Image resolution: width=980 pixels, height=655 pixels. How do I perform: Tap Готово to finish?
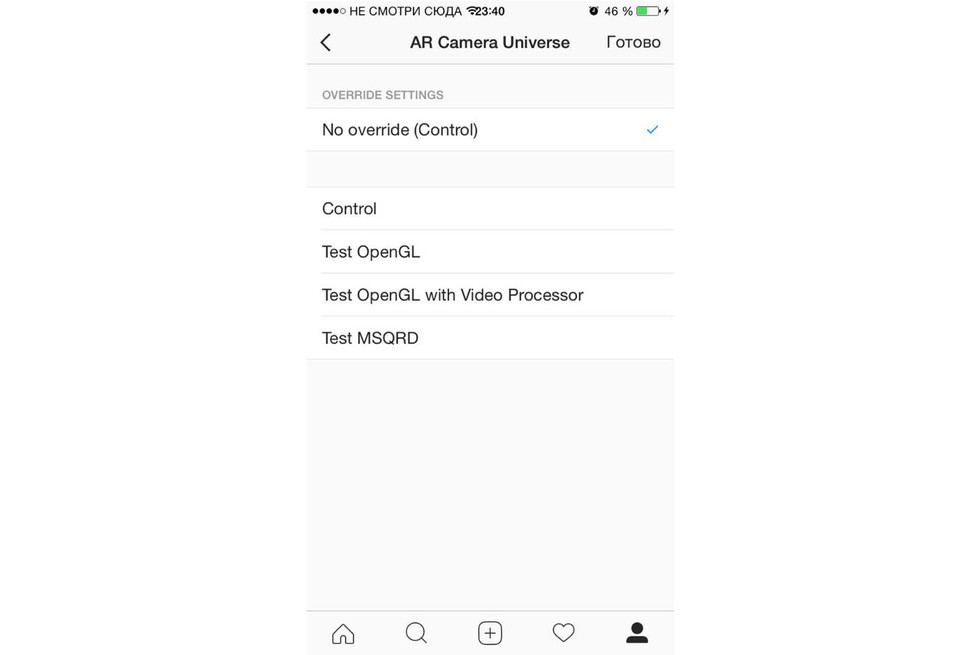[633, 42]
